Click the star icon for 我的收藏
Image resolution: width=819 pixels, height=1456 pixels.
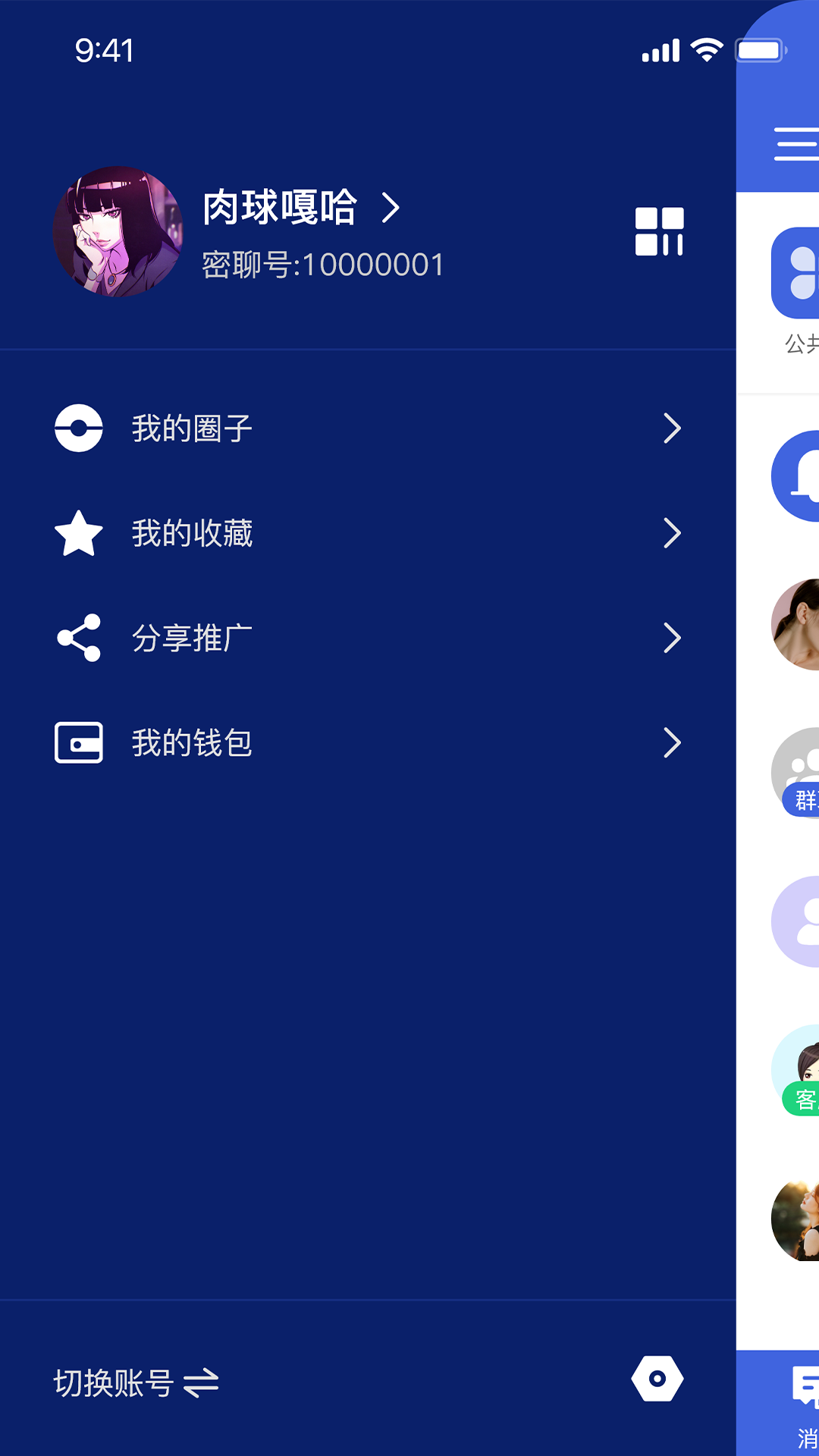coord(79,535)
